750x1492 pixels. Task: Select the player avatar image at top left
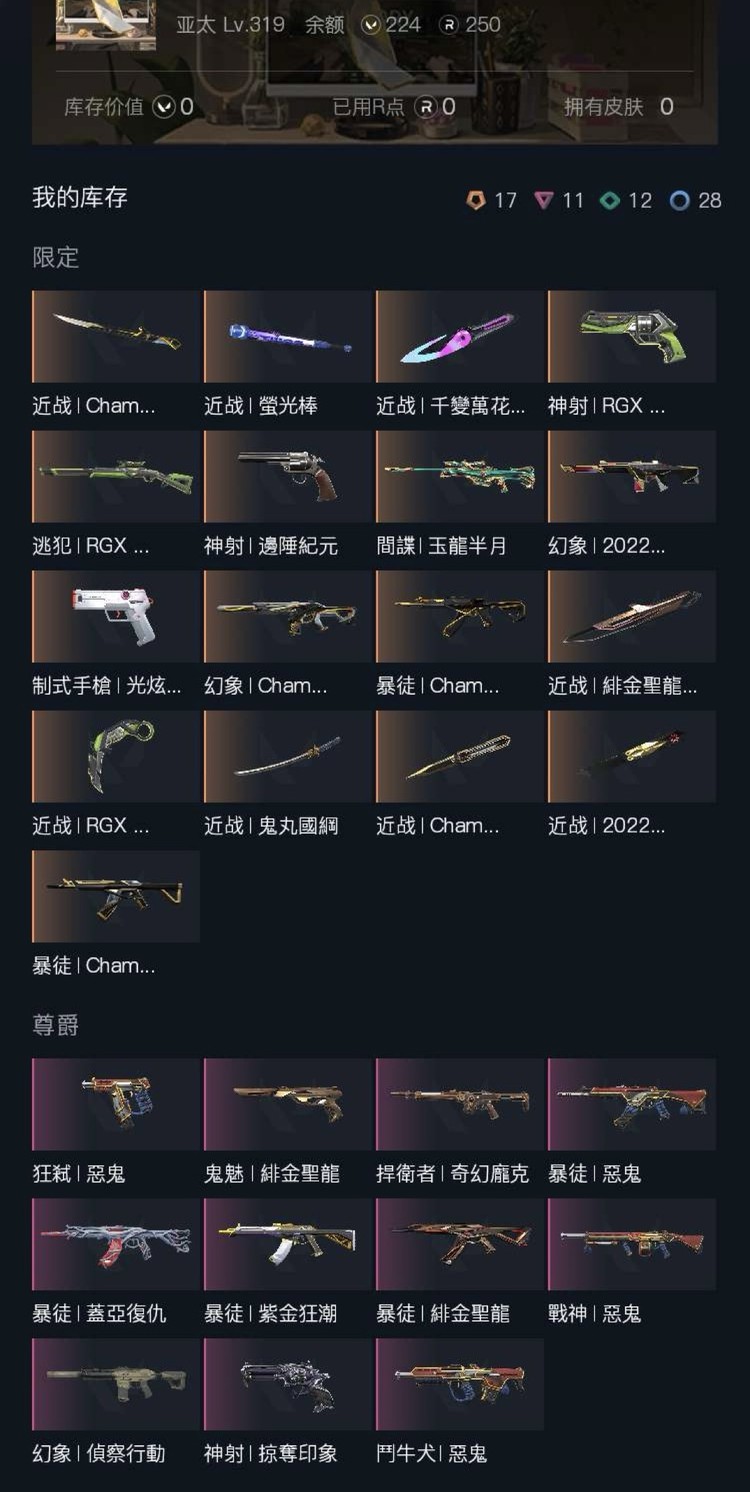coord(105,25)
